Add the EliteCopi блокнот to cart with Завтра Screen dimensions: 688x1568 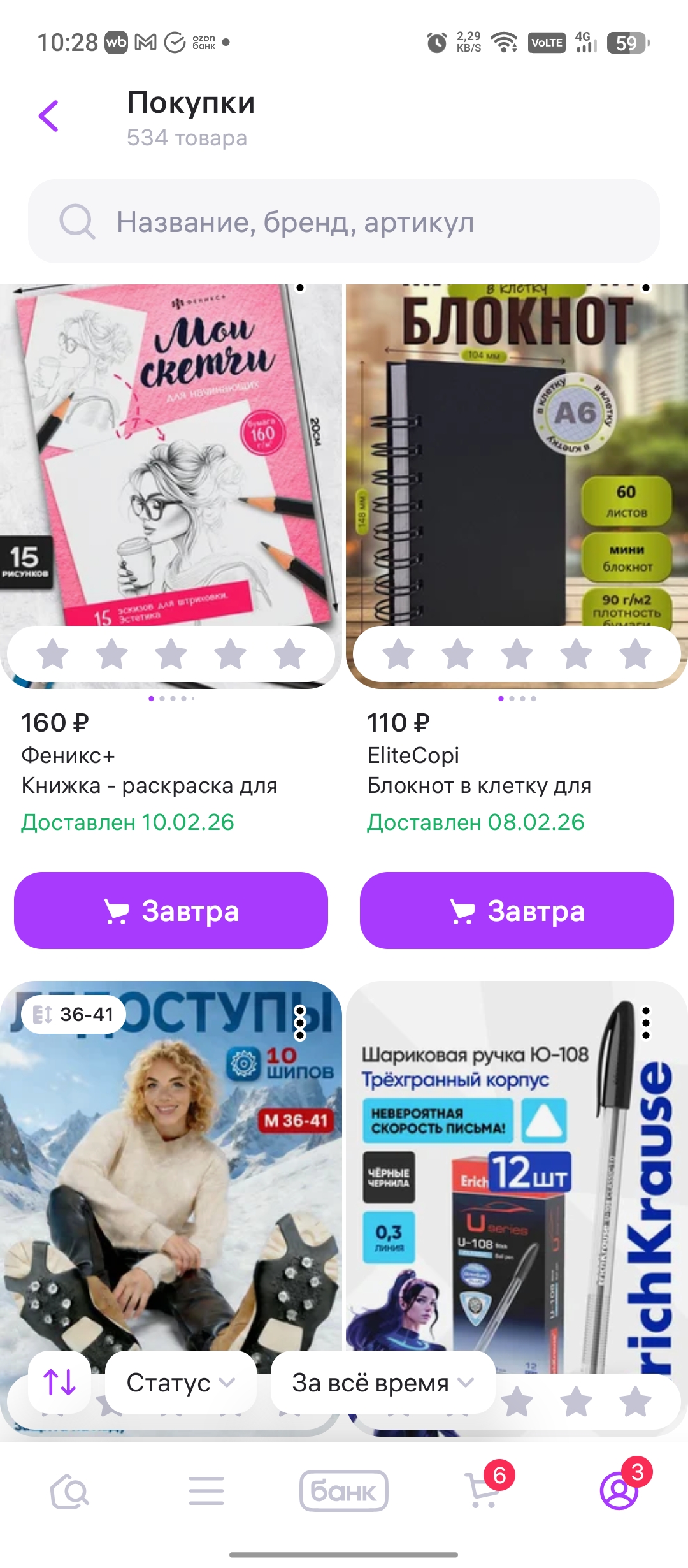517,910
